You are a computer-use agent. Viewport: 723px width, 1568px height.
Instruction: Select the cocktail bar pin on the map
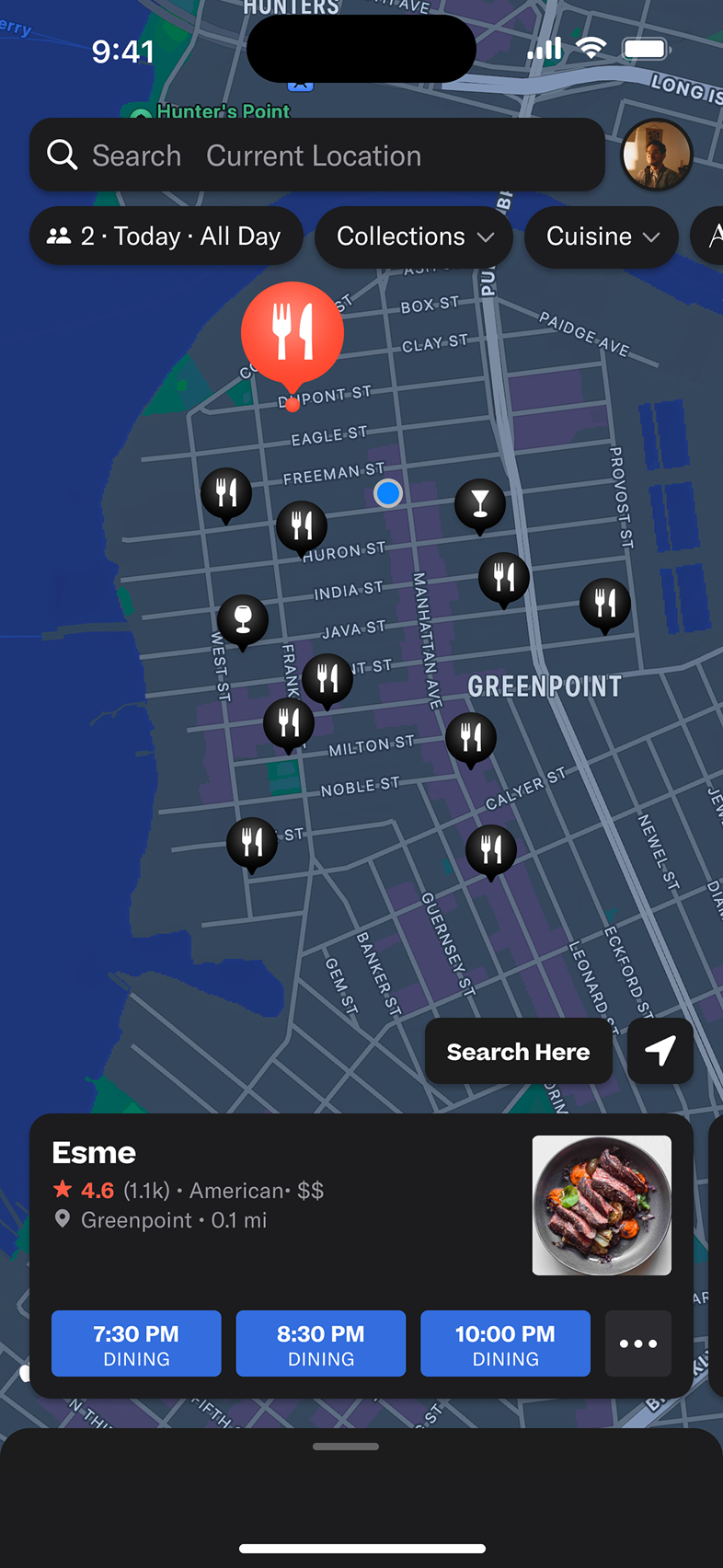click(480, 504)
